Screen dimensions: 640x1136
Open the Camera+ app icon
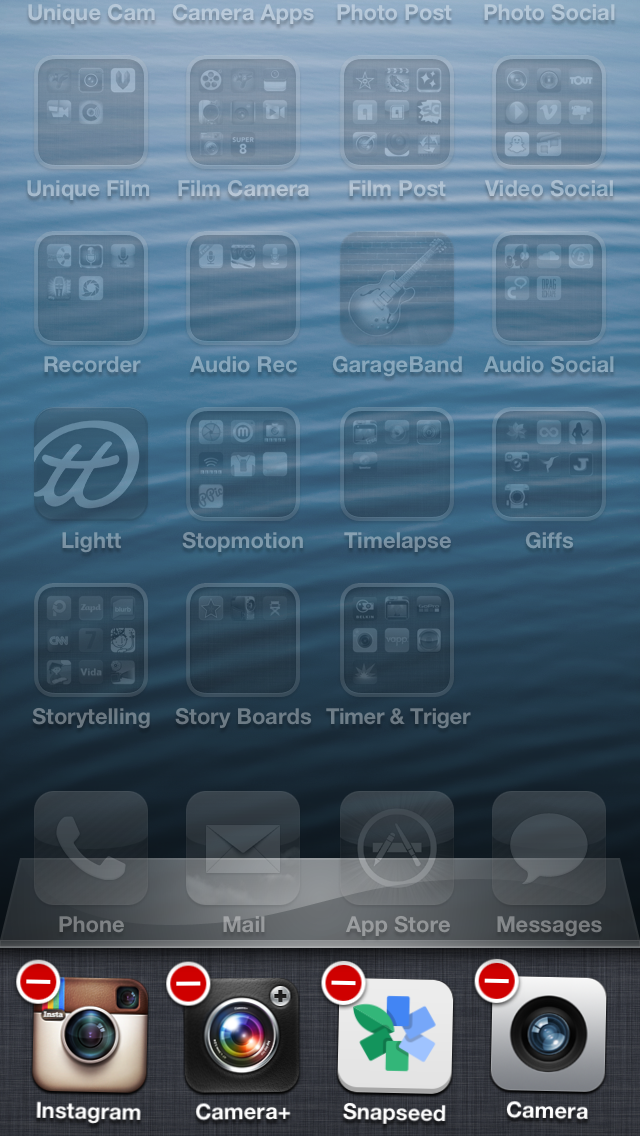[x=243, y=1036]
